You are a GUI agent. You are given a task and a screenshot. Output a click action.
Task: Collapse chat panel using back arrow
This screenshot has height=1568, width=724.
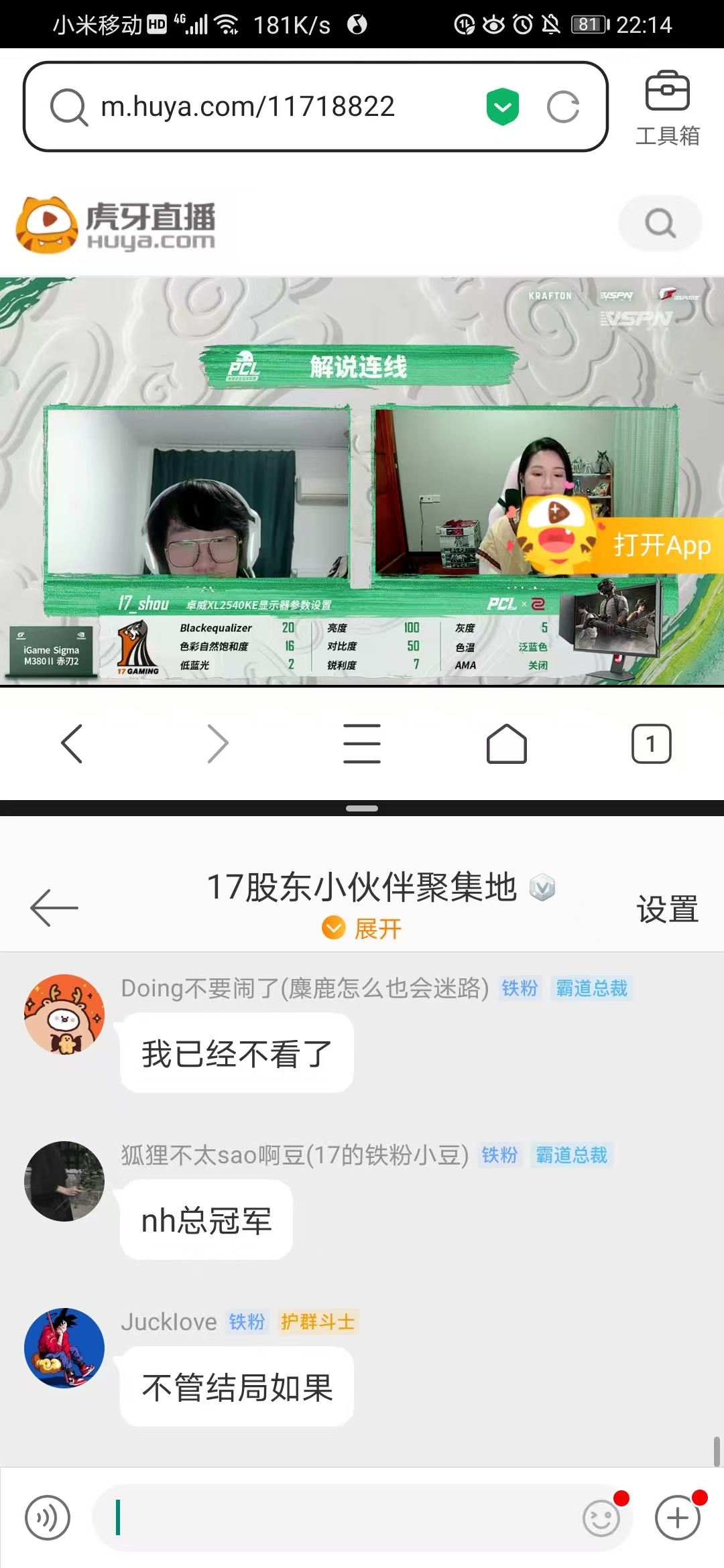pyautogui.click(x=54, y=907)
